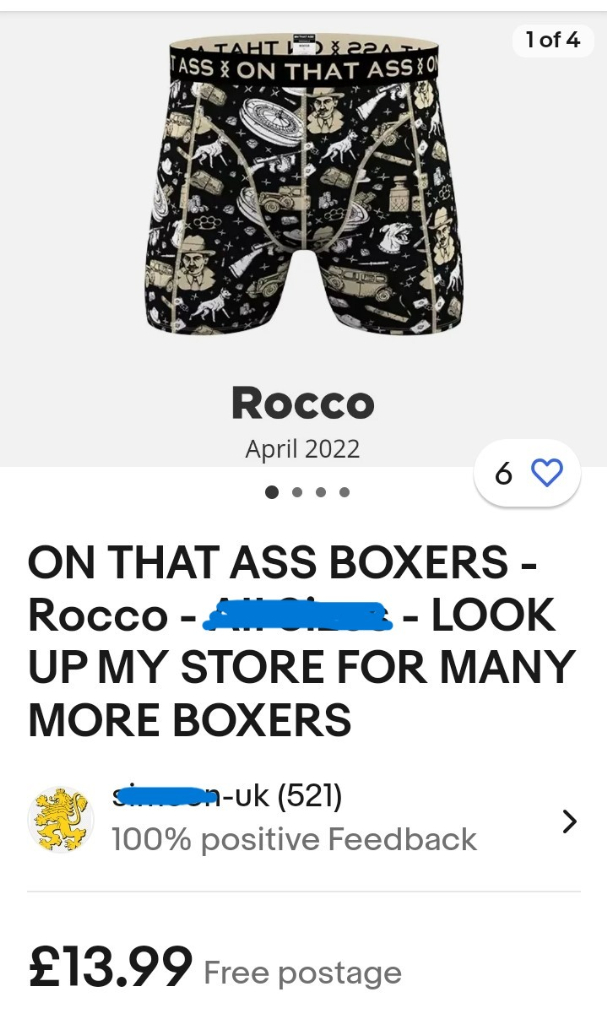Open the seller profile row with 521 feedback
This screenshot has height=1024, width=607.
coord(303,819)
